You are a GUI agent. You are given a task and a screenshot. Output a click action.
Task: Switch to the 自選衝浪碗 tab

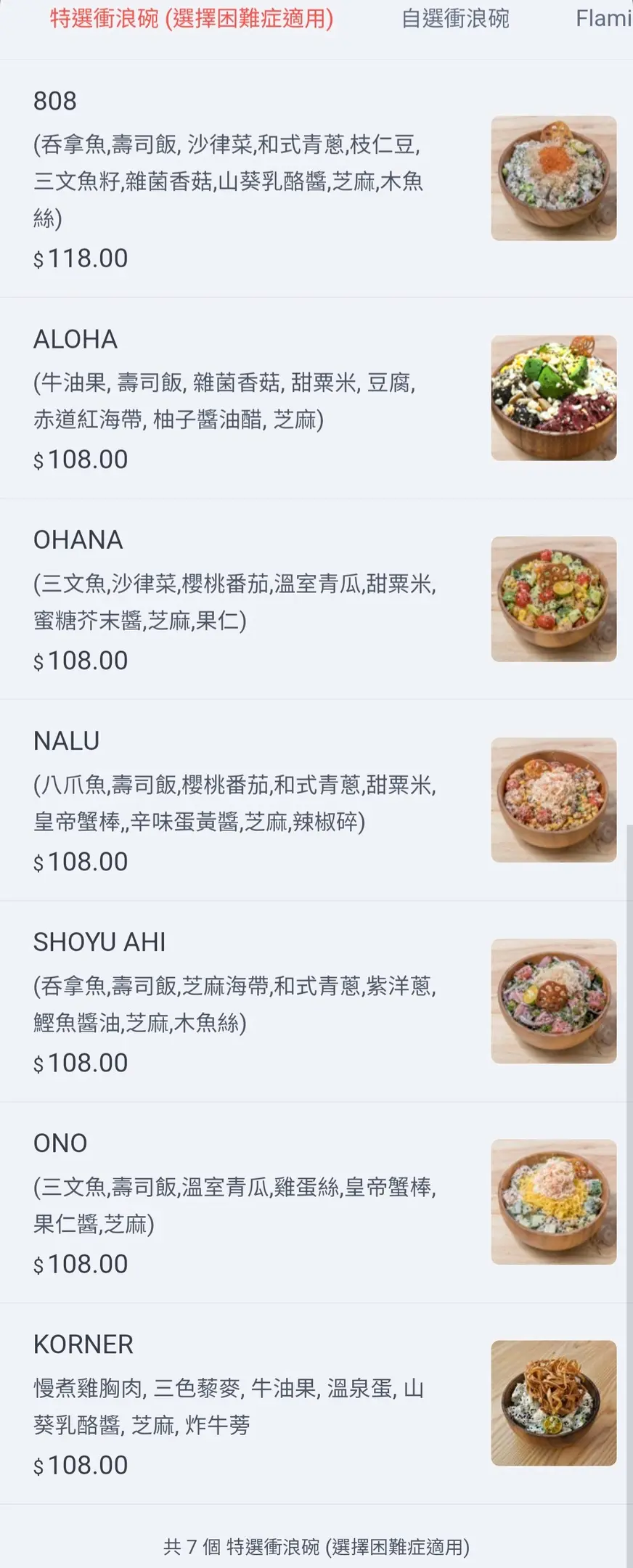pos(455,19)
